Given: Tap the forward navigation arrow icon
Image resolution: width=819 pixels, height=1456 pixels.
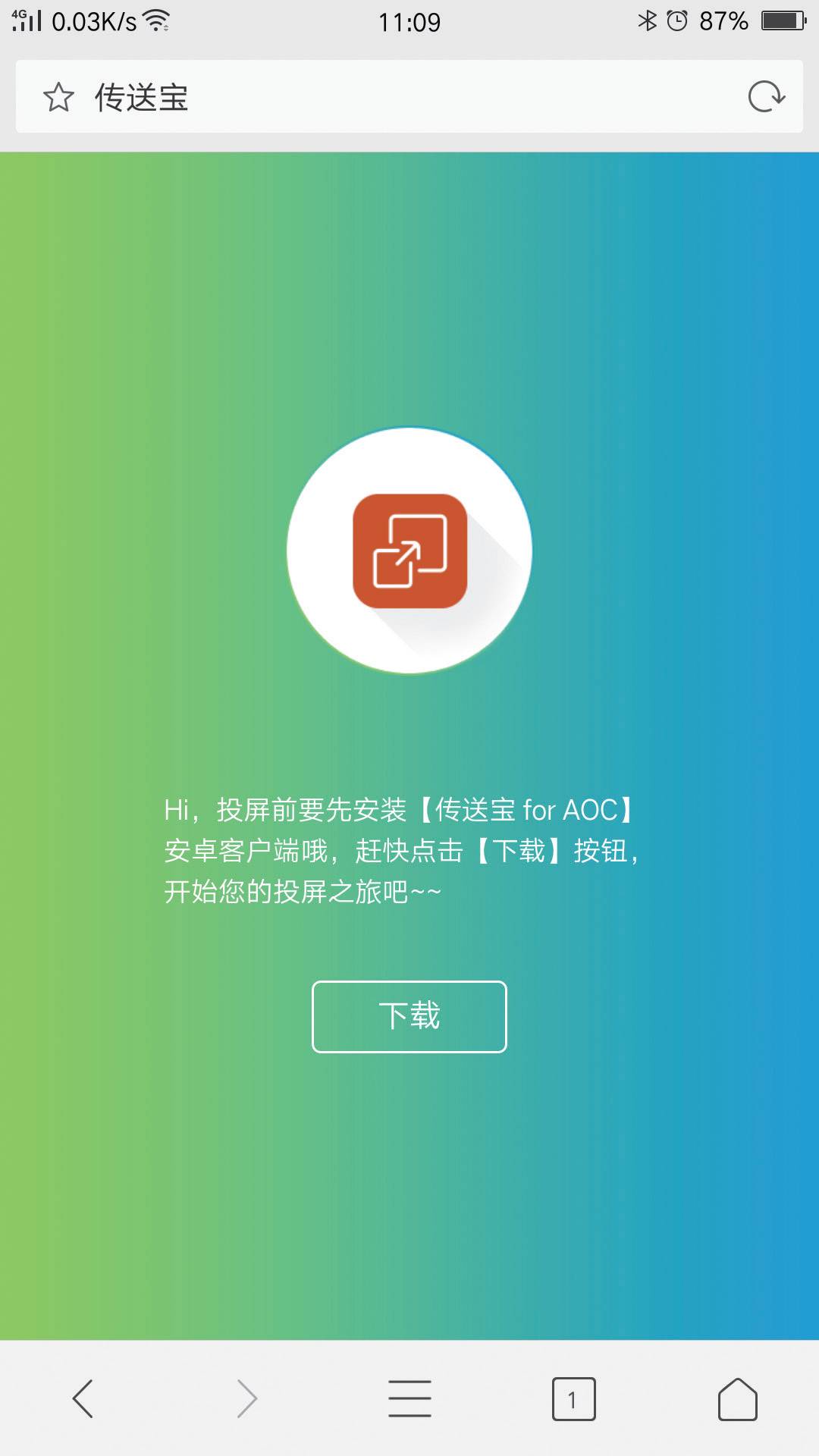Looking at the screenshot, I should [x=247, y=1399].
